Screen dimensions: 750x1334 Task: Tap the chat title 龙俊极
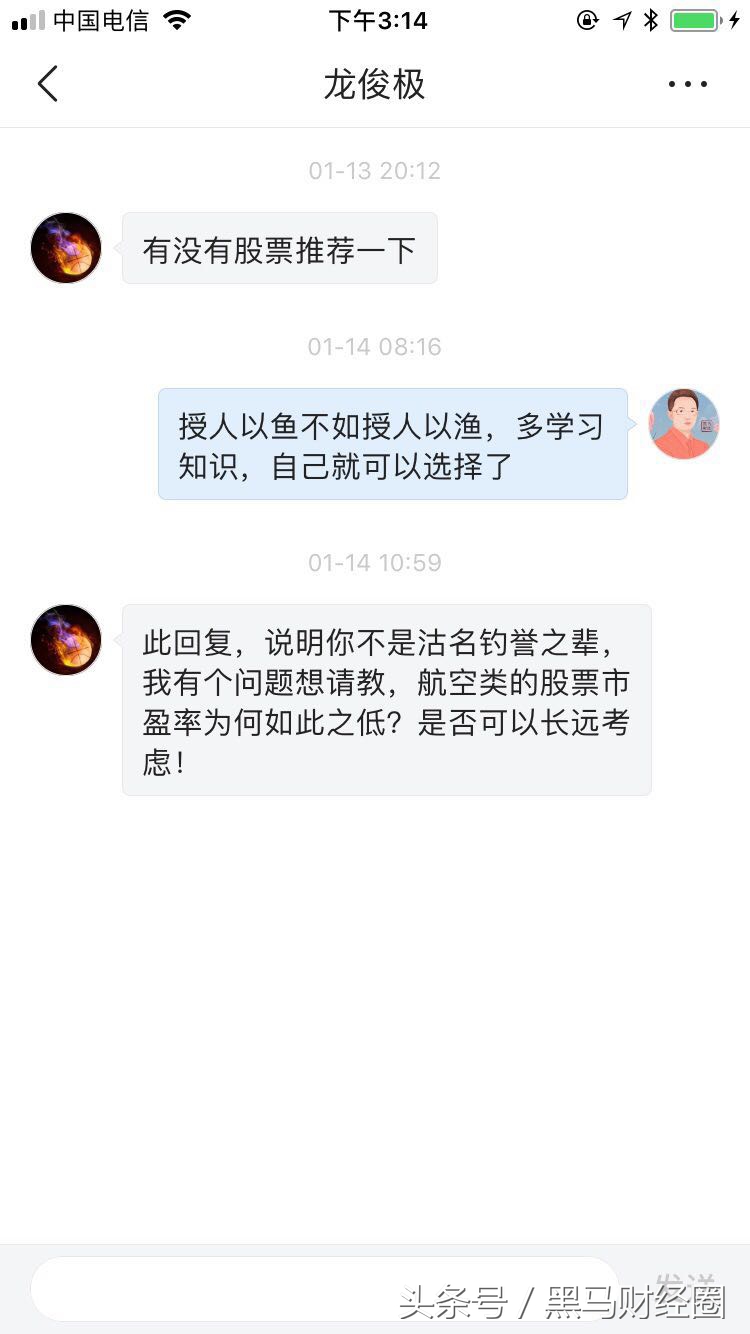click(374, 86)
